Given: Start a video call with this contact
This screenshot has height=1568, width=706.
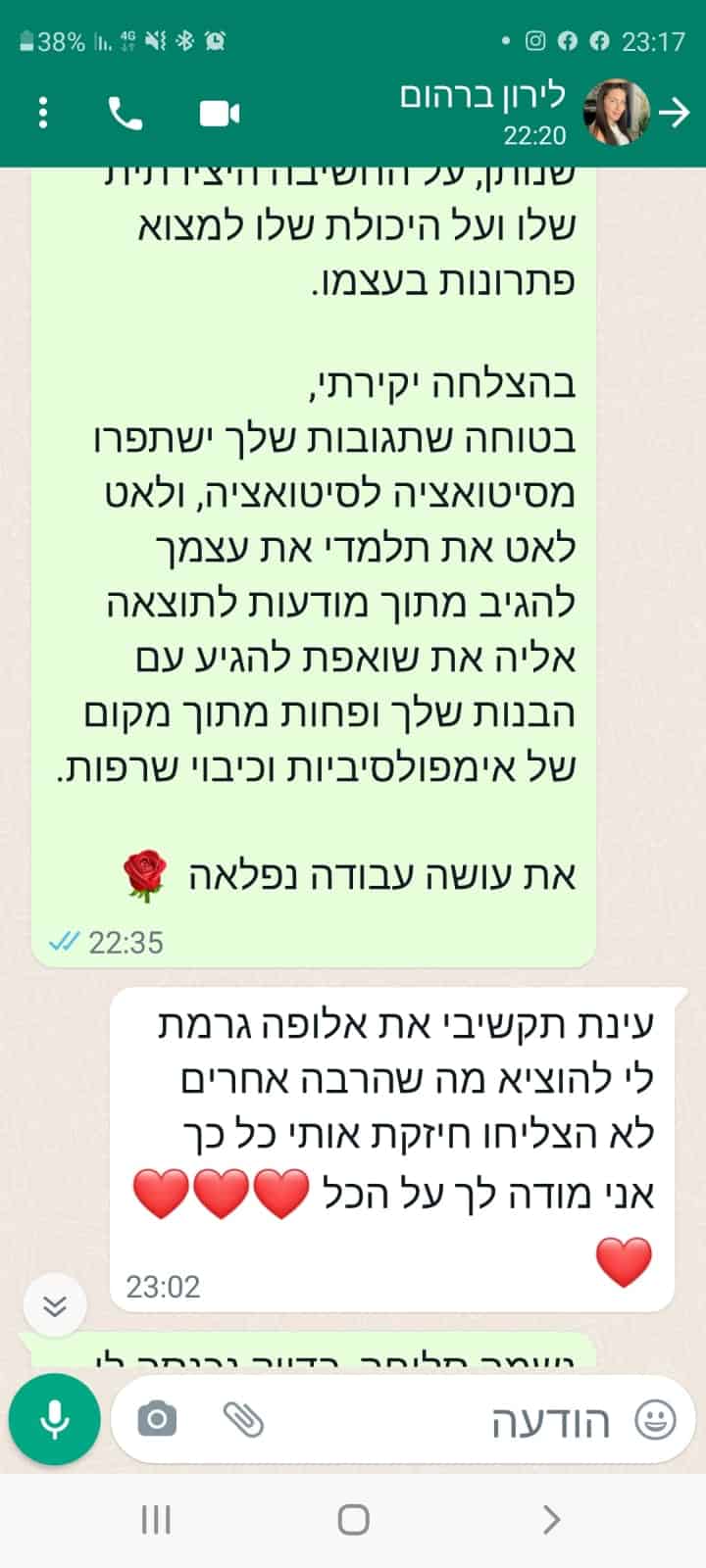Looking at the screenshot, I should 220,114.
